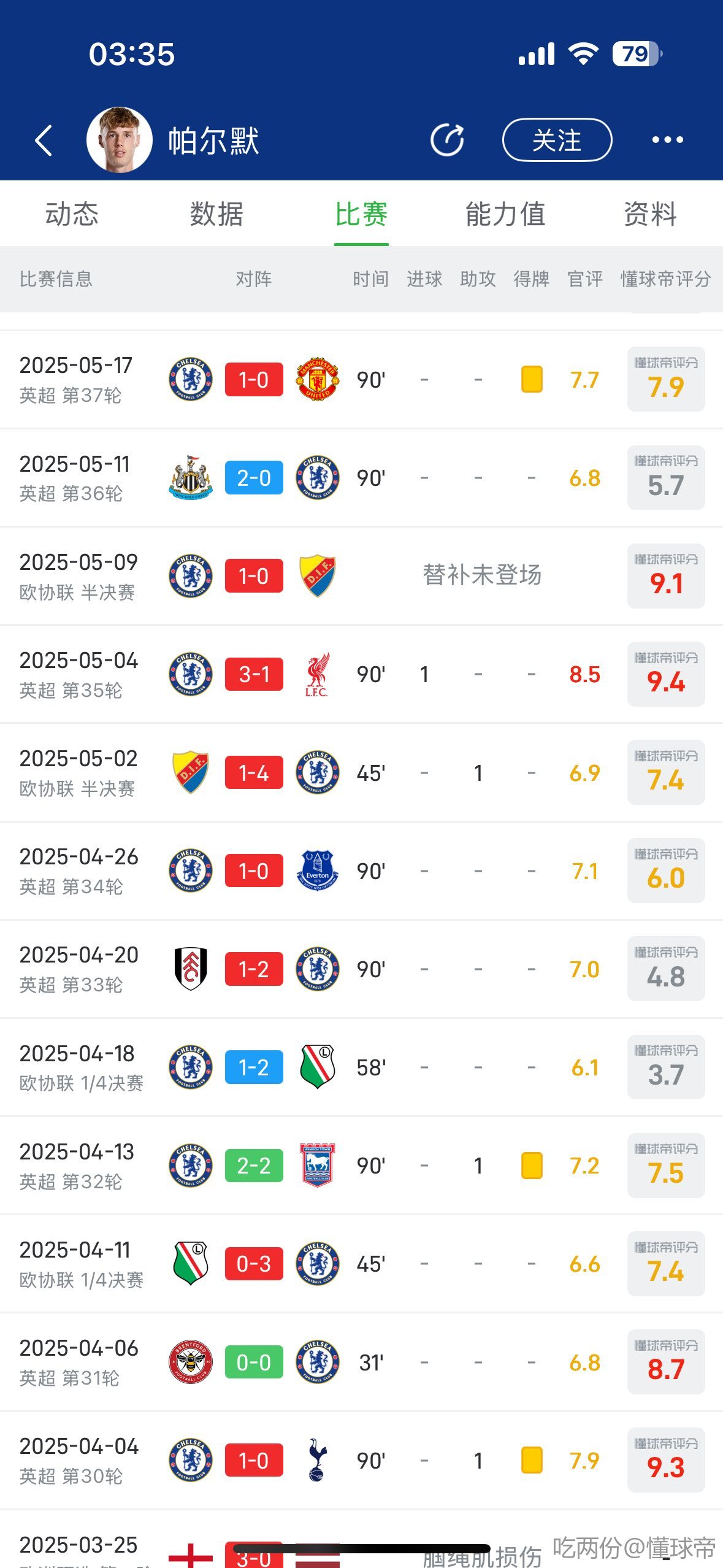Open the 2025-05-11 英超 第36轮 match
The height and width of the screenshot is (1568, 723).
361,478
